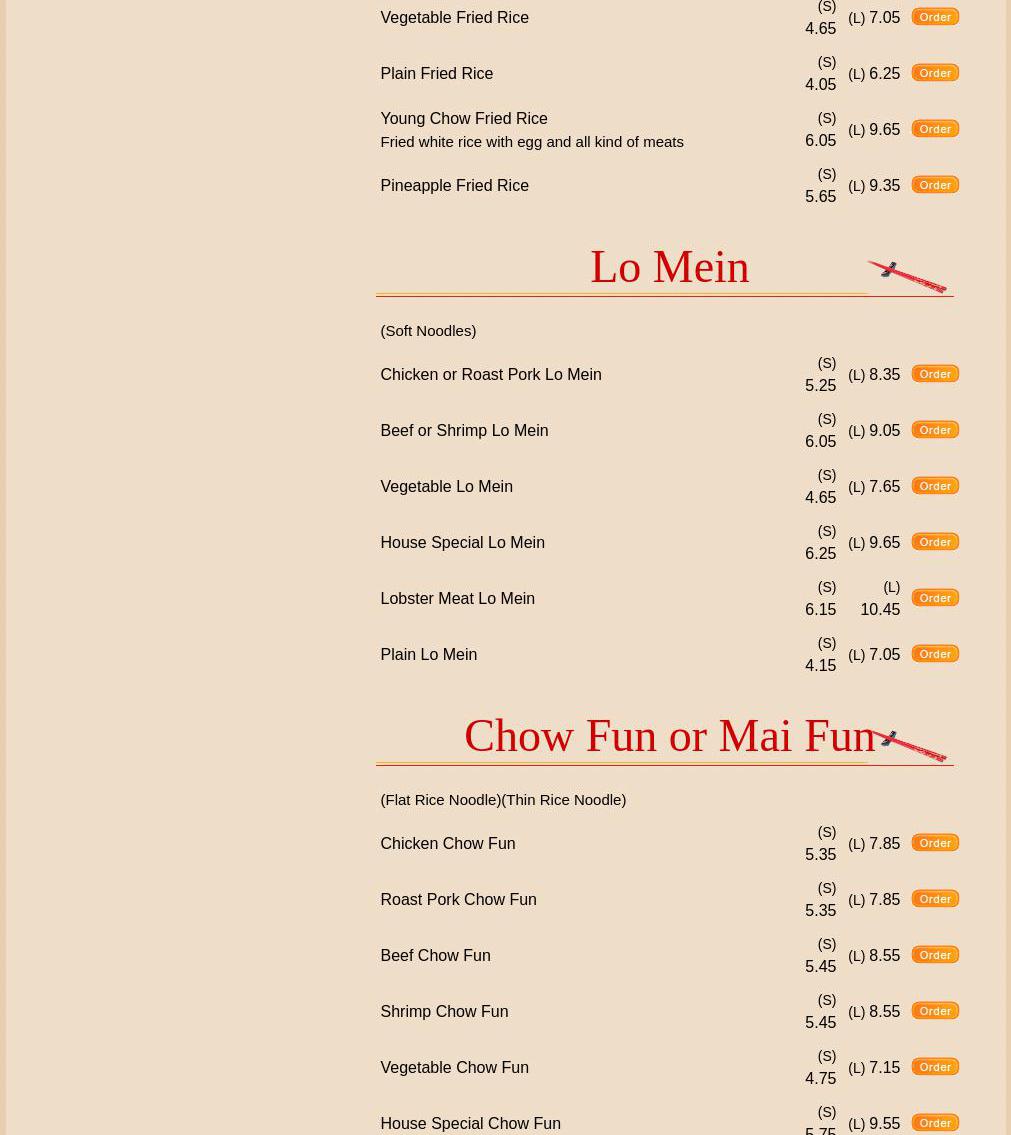Order Beef or Shrimp Lo Mein
This screenshot has width=1011, height=1135.
pyautogui.click(x=935, y=430)
